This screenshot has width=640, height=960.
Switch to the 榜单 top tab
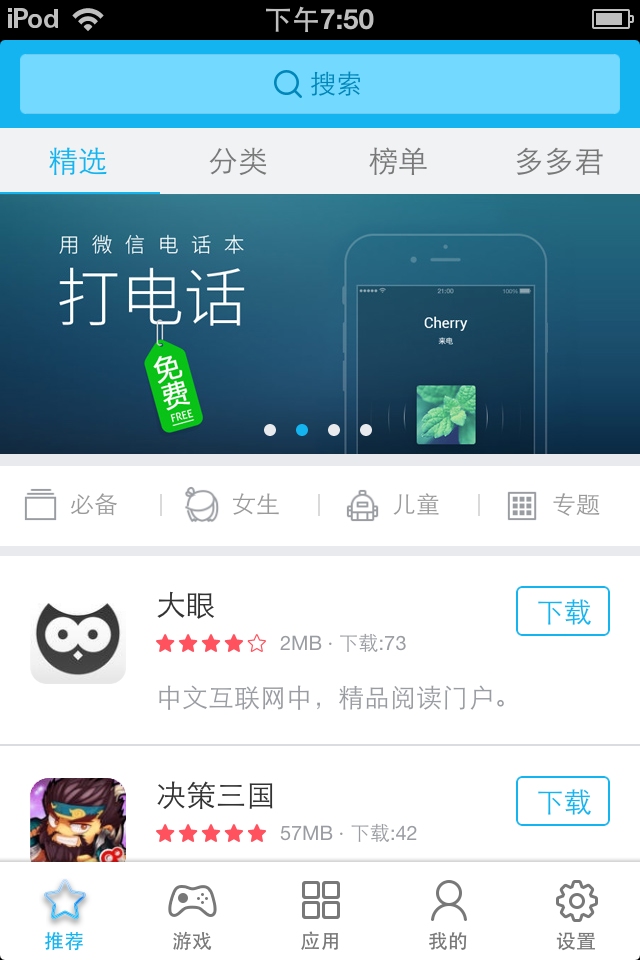[x=398, y=161]
